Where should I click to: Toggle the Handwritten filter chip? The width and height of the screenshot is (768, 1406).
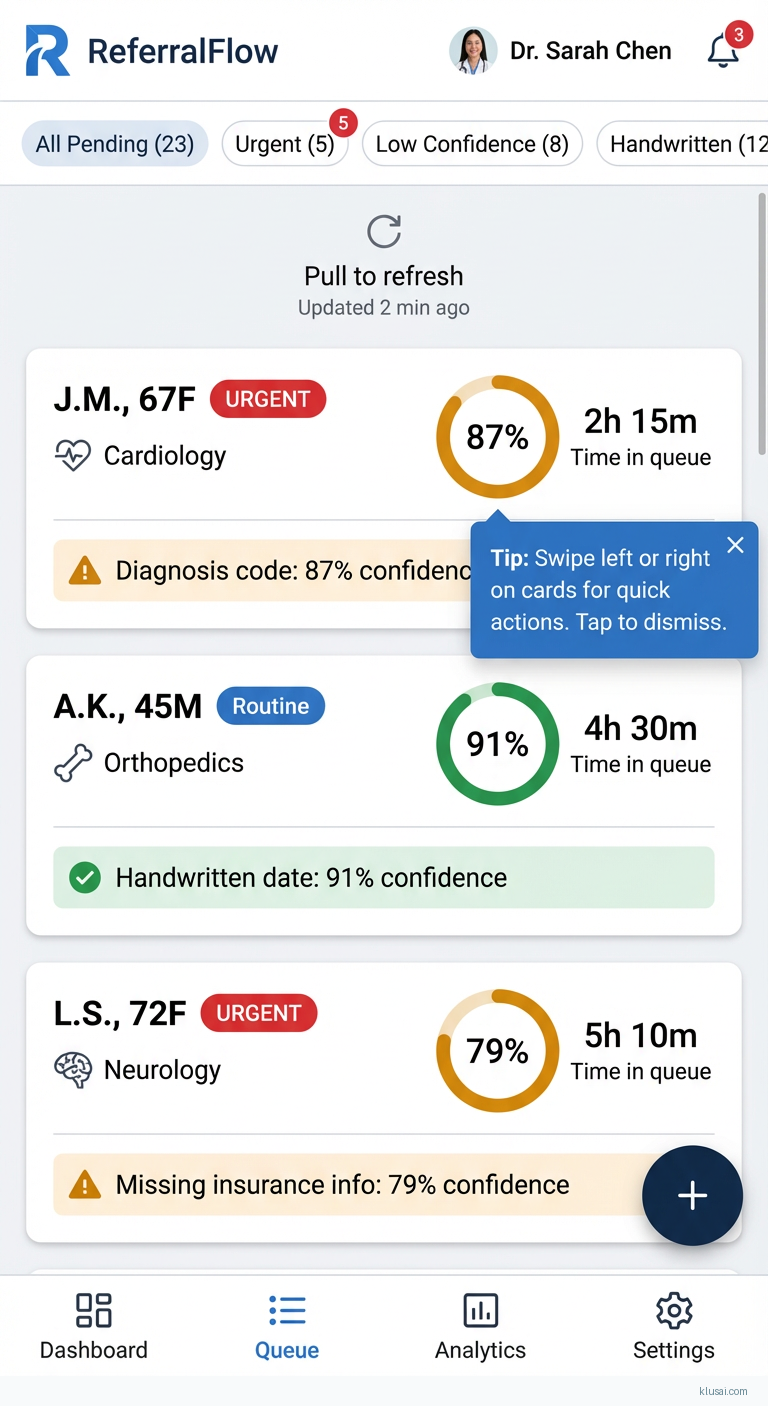(x=690, y=143)
